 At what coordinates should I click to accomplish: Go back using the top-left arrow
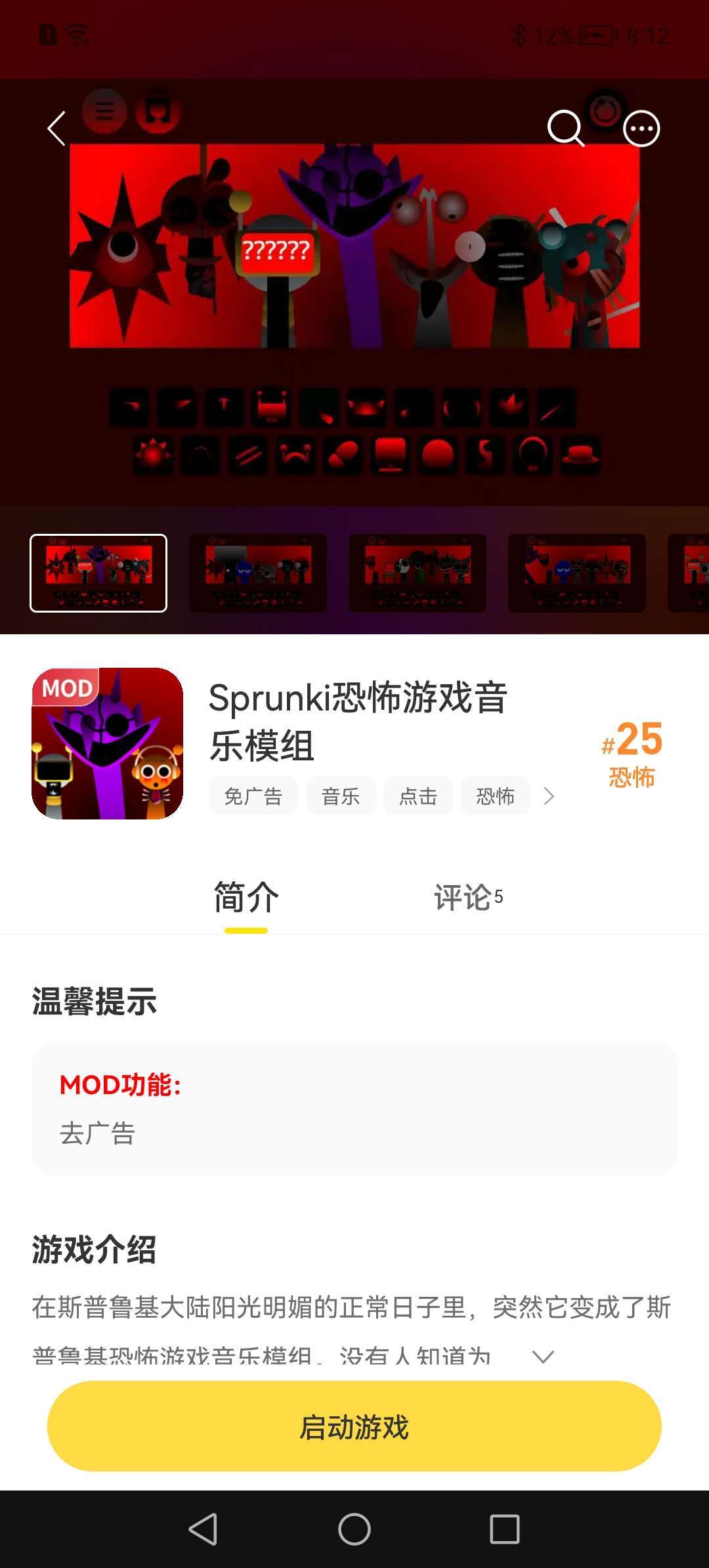[x=57, y=128]
